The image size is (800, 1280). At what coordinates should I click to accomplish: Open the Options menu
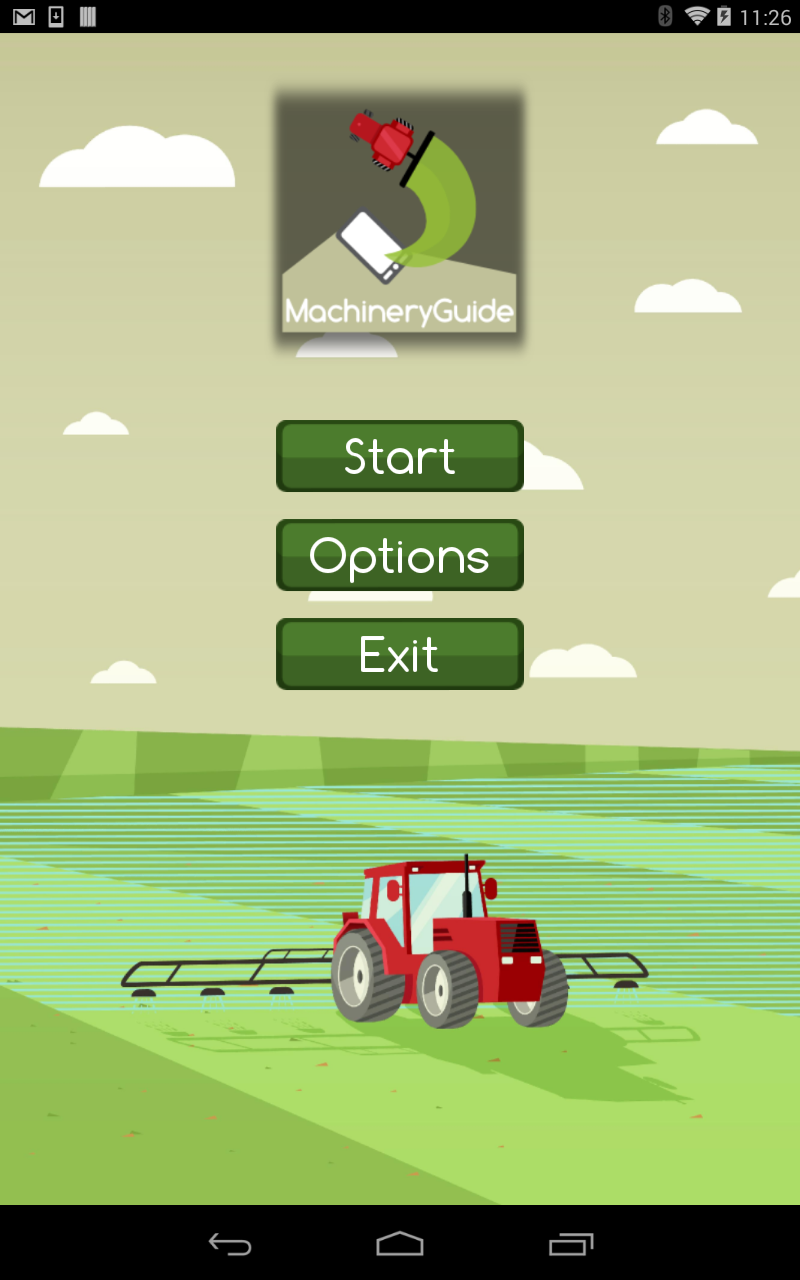[x=399, y=555]
